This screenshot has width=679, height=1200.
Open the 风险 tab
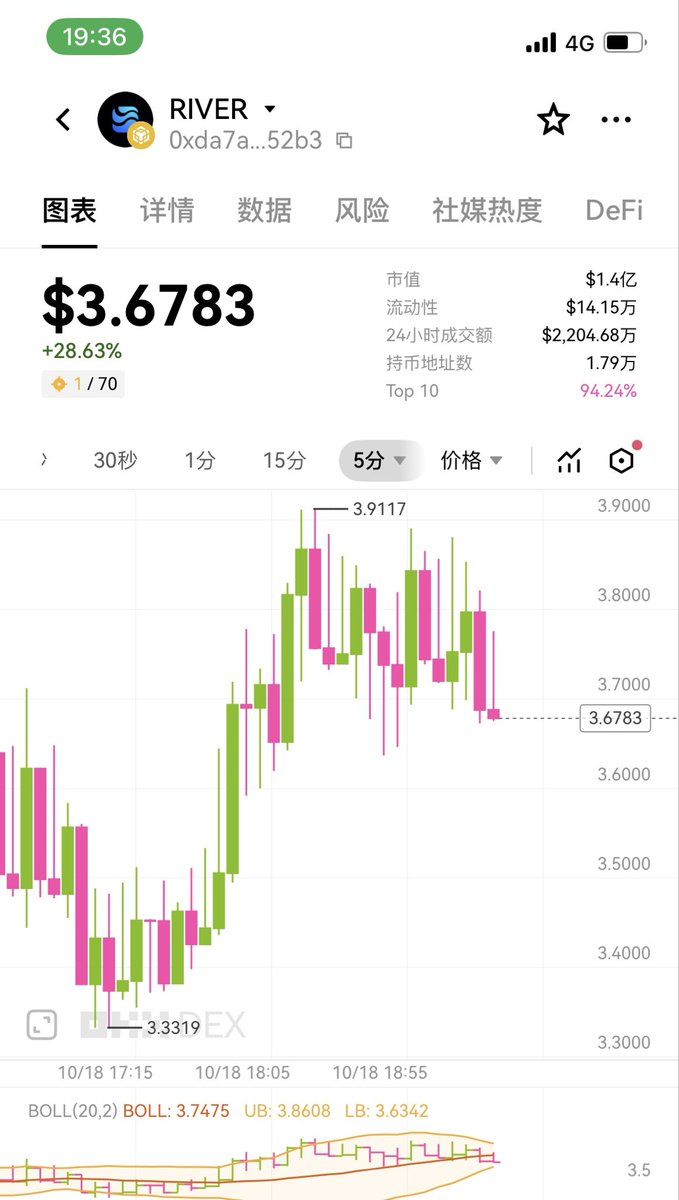[x=362, y=210]
